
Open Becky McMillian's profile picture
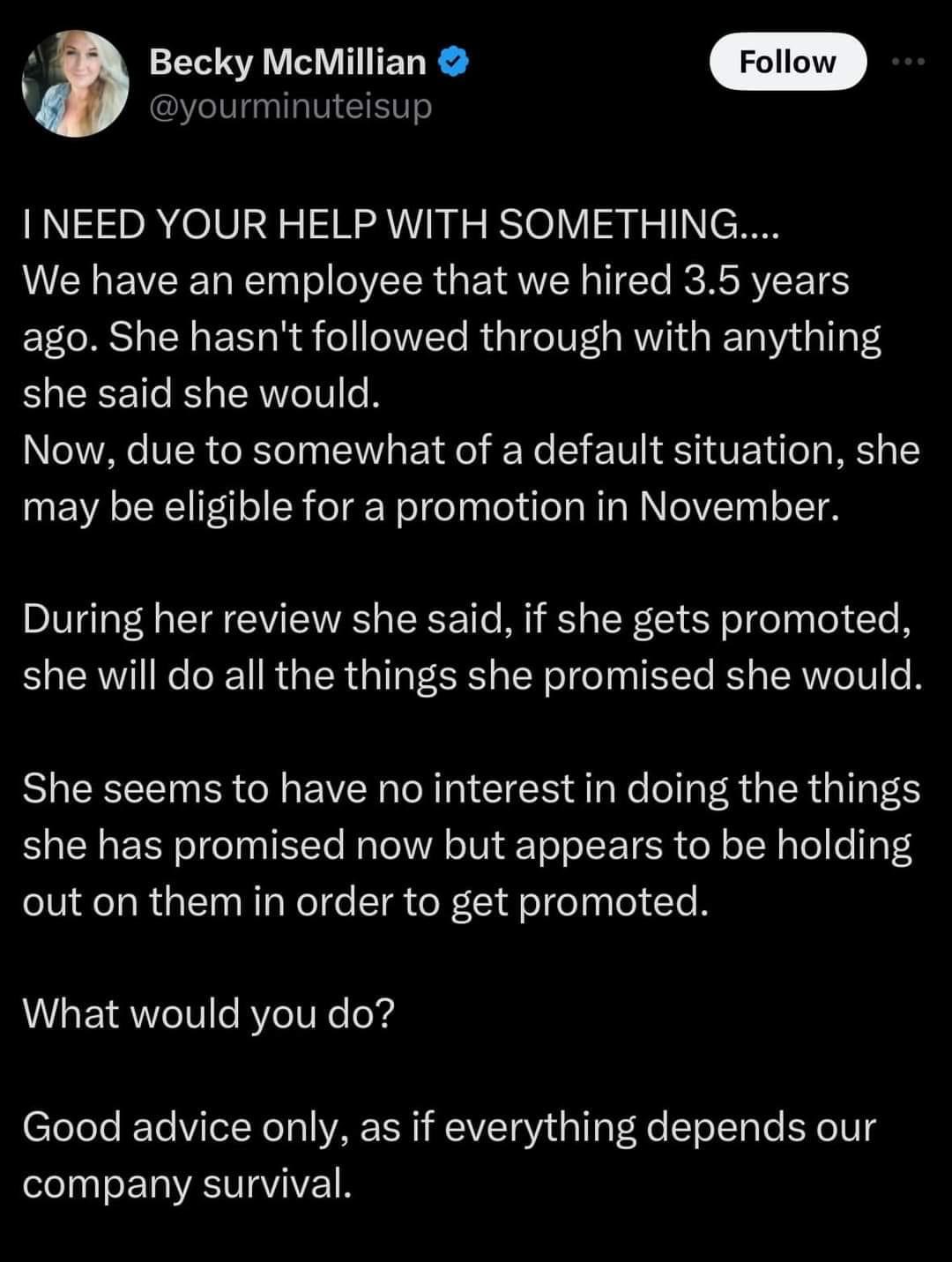75,84
